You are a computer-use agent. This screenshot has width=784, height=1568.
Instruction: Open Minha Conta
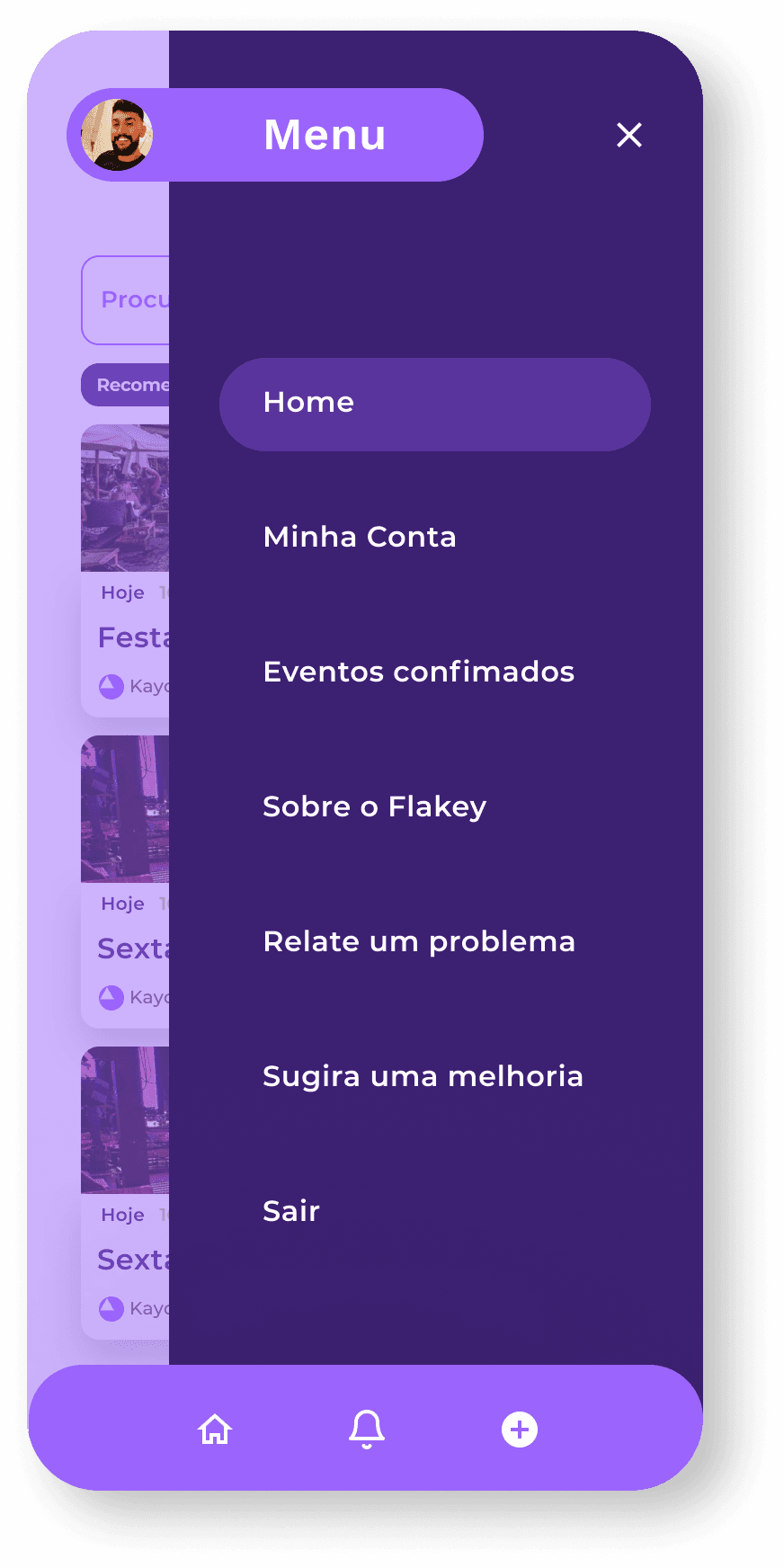[359, 537]
